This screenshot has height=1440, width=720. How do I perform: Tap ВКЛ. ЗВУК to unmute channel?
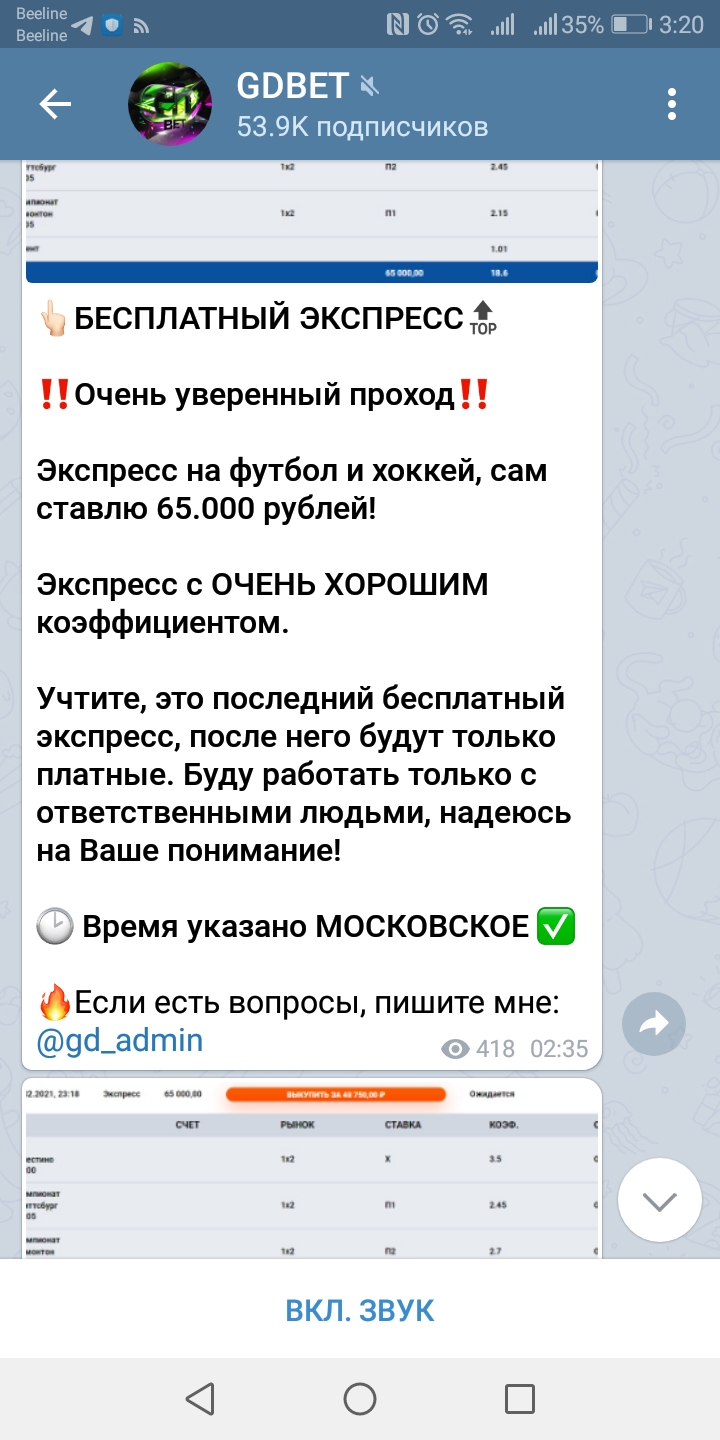[360, 1310]
